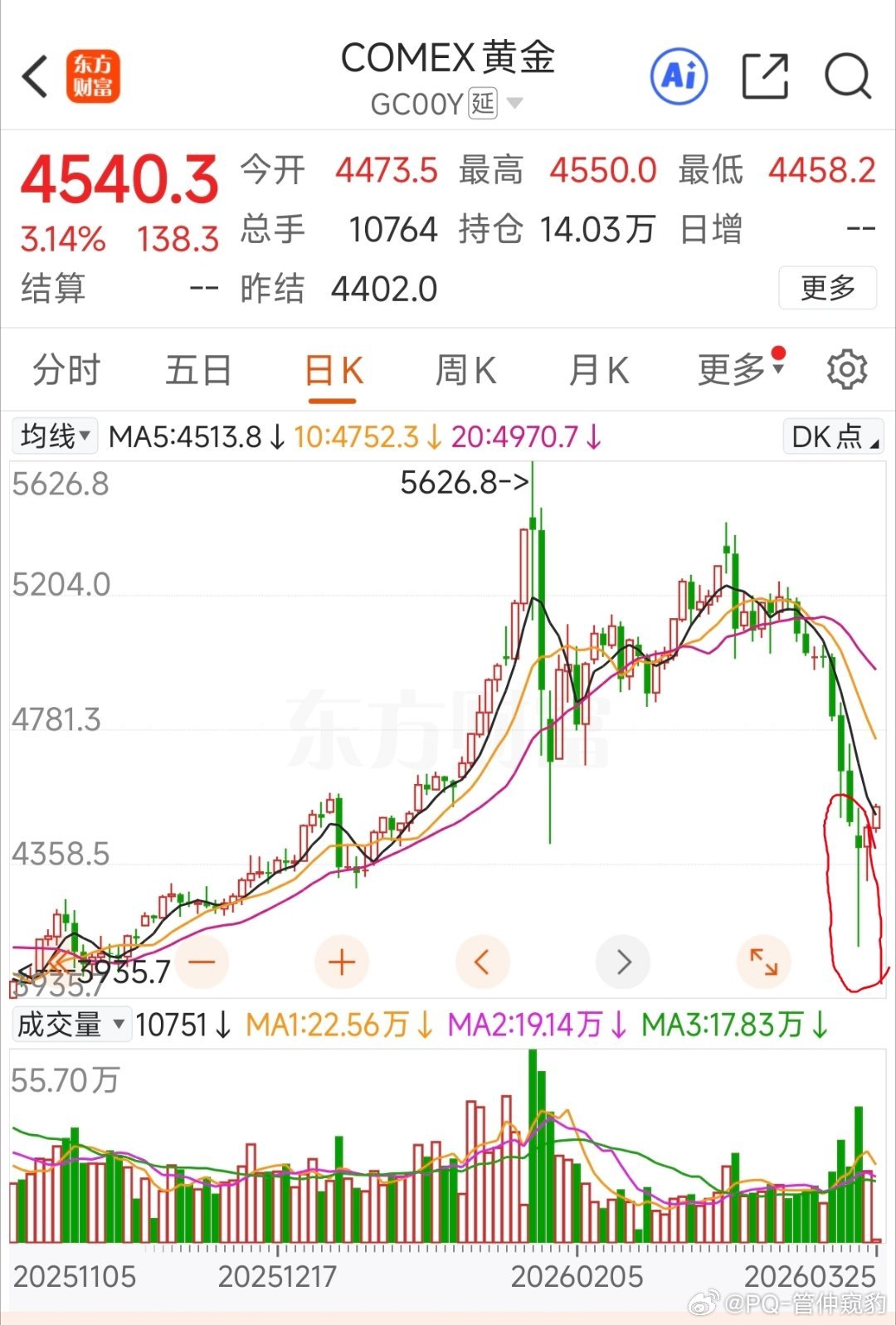Zoom out using the minus icon
The image size is (896, 1325).
201,961
